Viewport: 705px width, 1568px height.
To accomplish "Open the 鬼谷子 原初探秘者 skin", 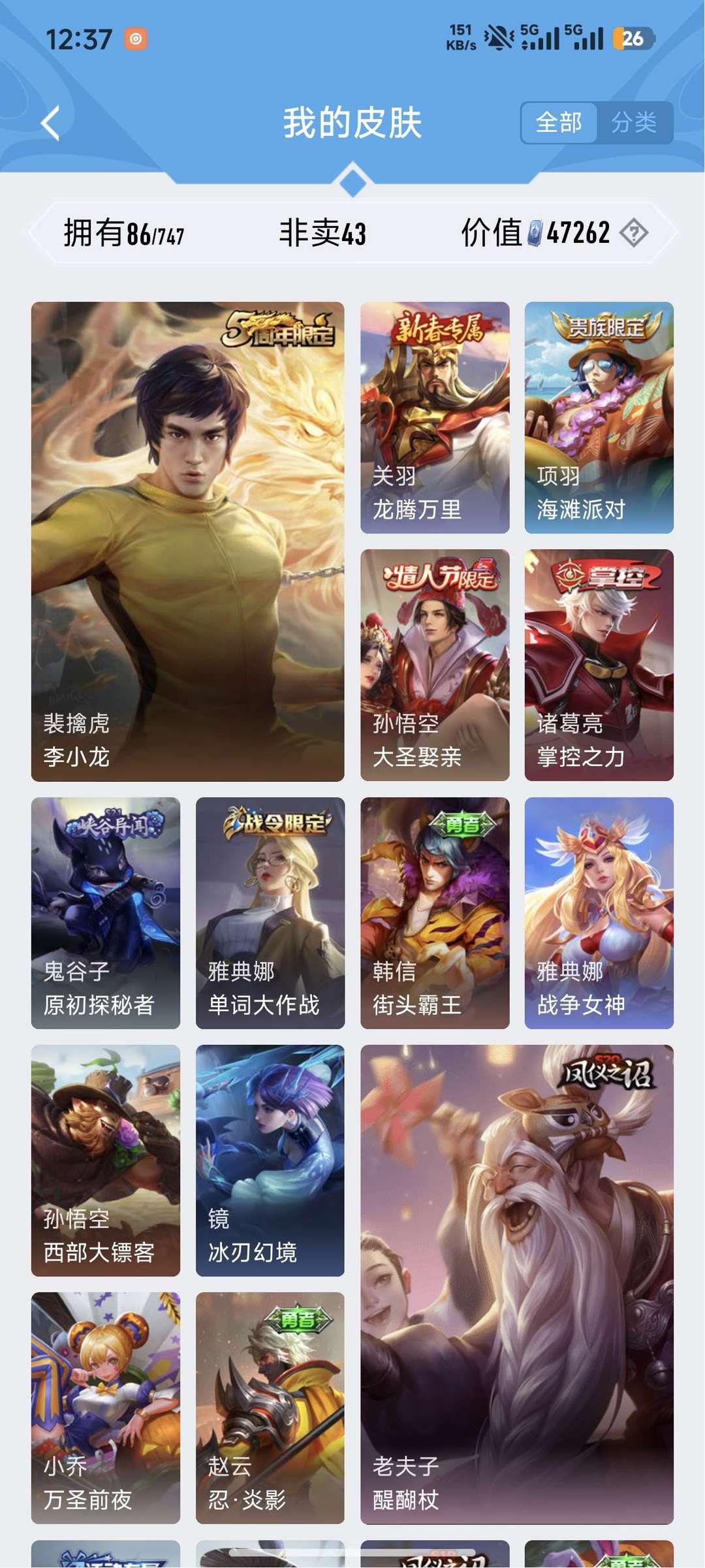I will click(106, 912).
